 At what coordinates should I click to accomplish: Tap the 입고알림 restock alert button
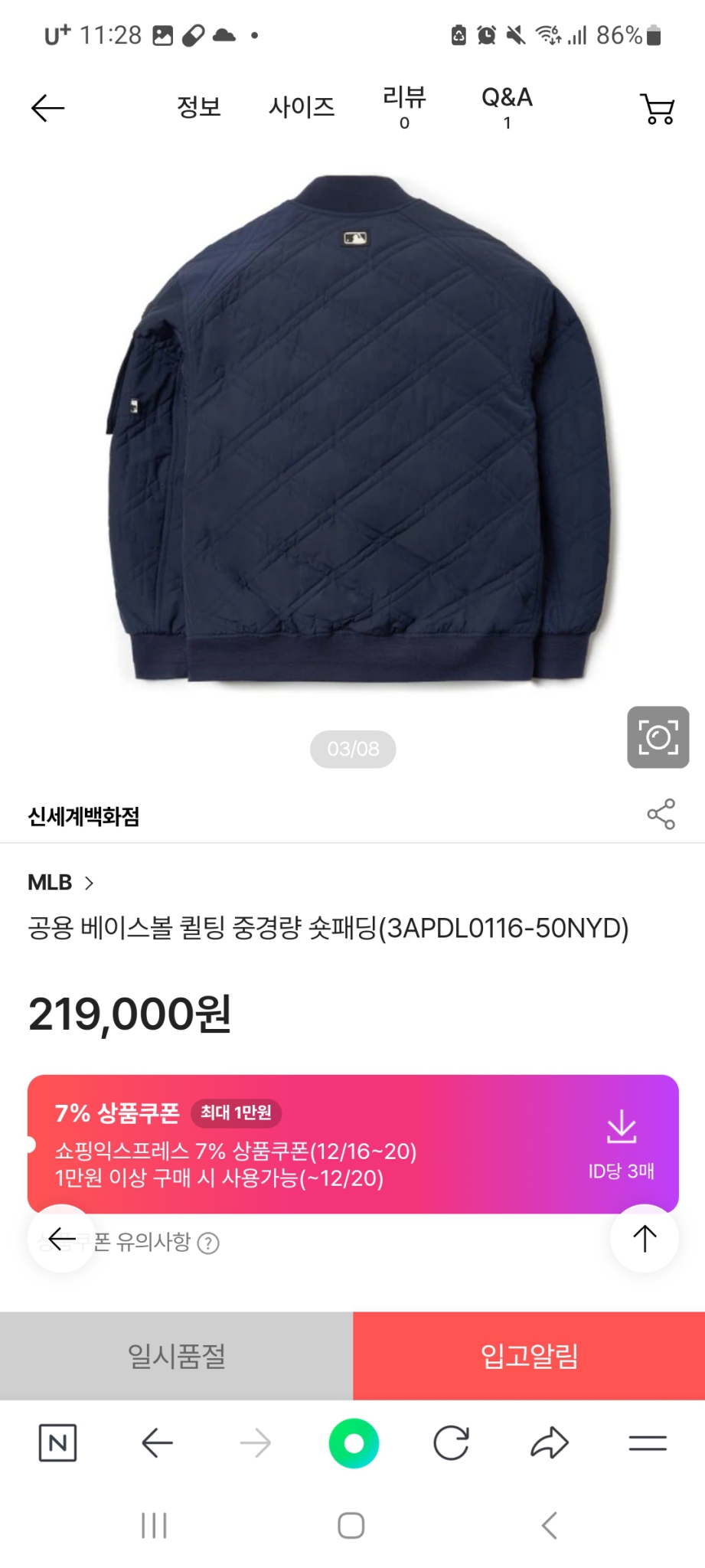pos(527,1354)
